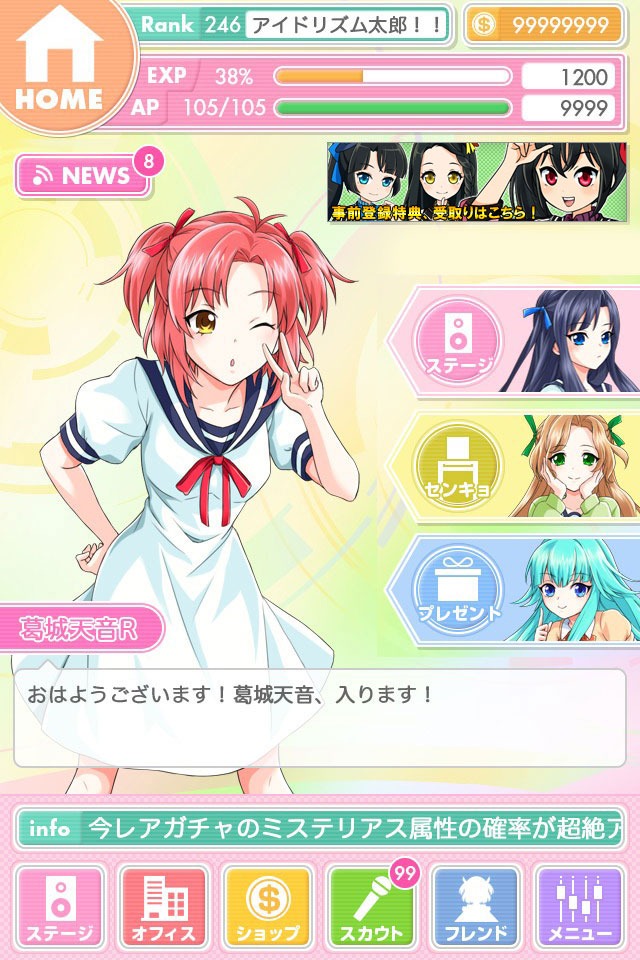Tap the info ticker about レアガチャ
This screenshot has width=640, height=960.
(320, 828)
